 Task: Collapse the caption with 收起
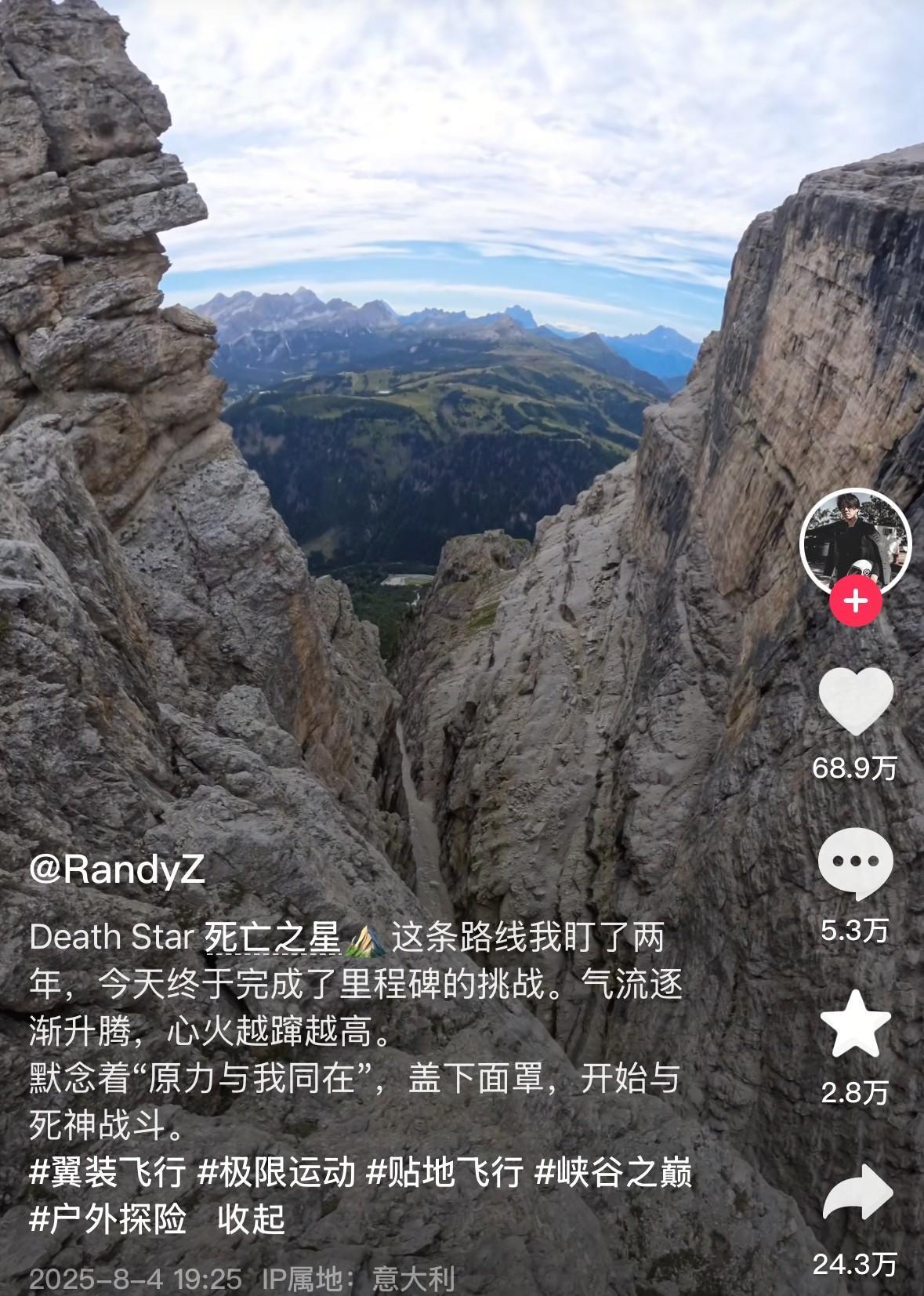coord(252,1220)
